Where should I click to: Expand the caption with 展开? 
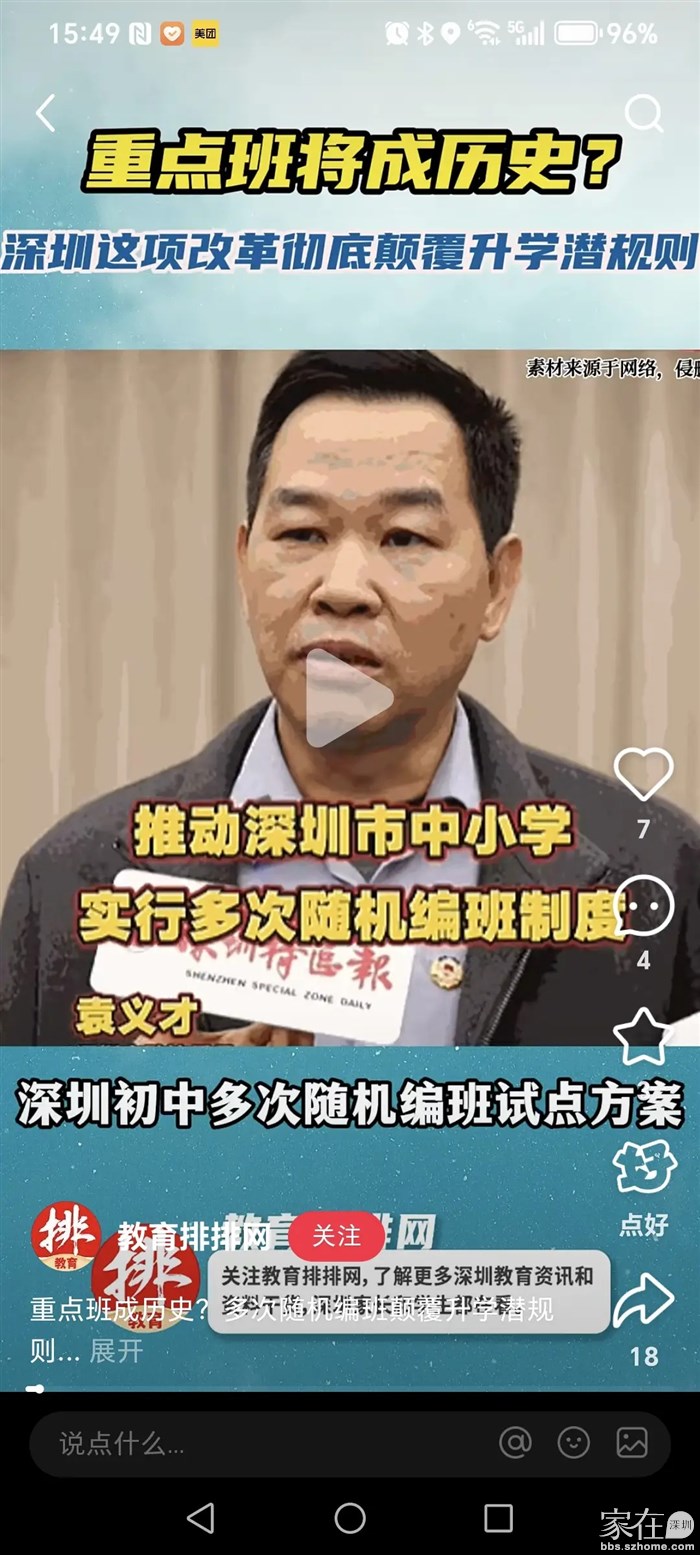pyautogui.click(x=117, y=1351)
